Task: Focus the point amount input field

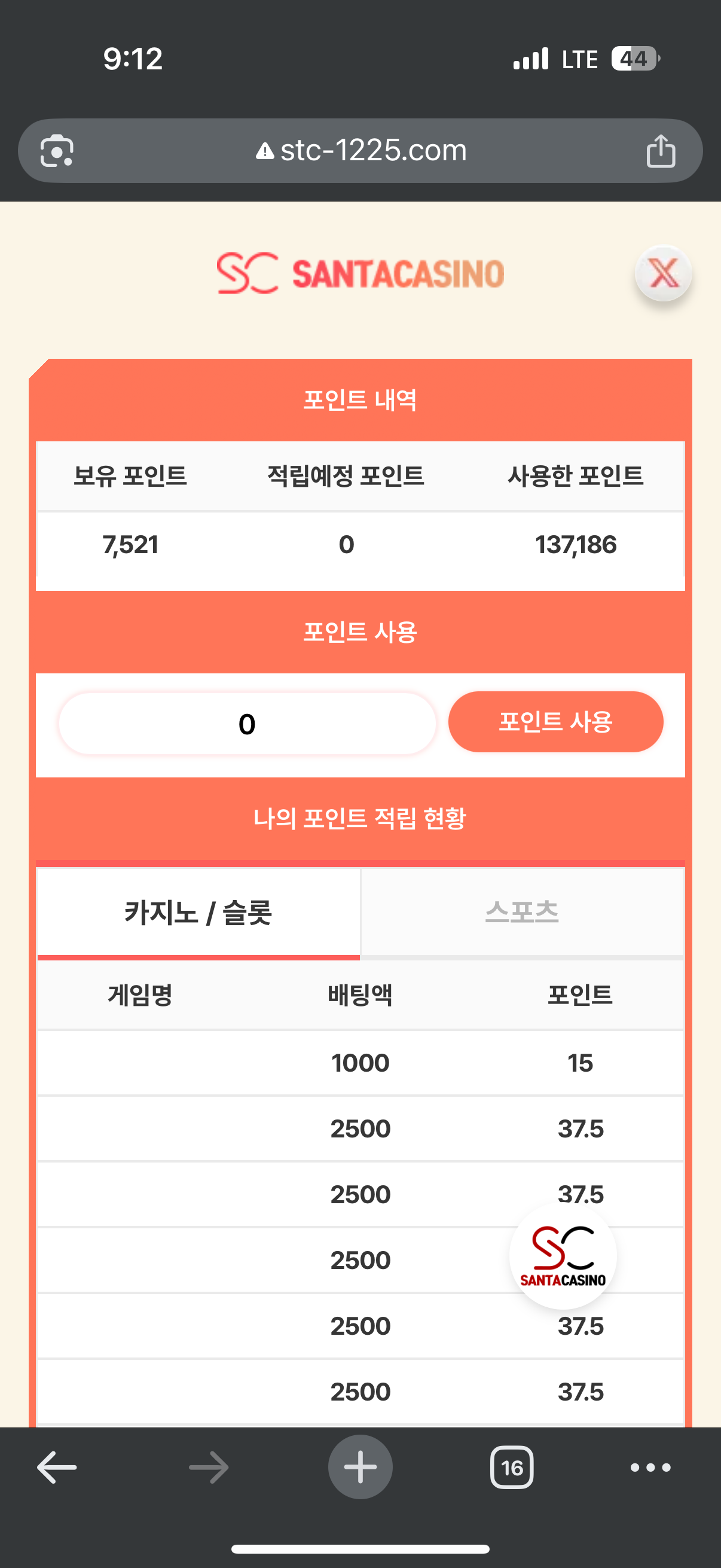Action: pos(247,724)
